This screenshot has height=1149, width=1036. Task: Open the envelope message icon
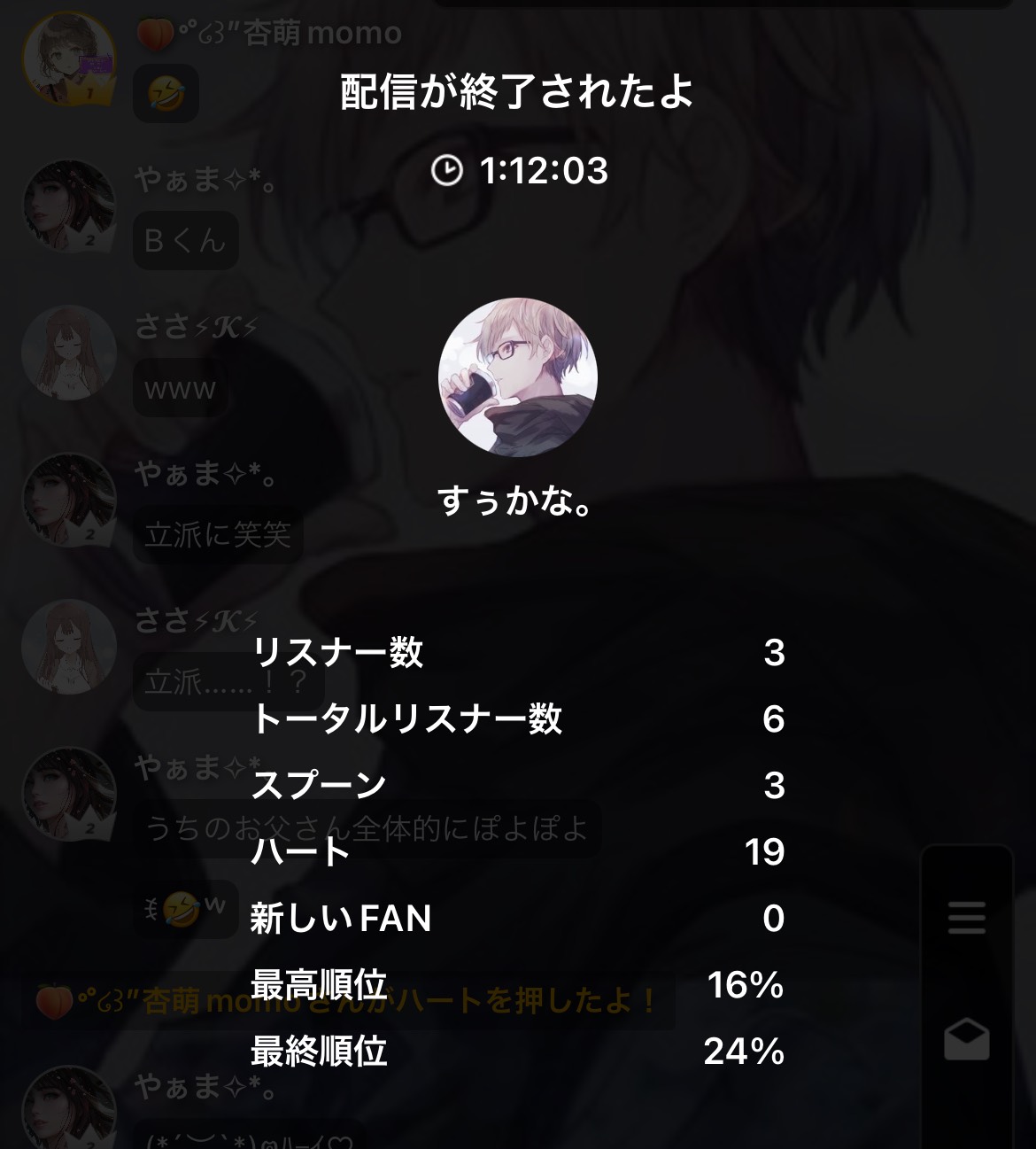(x=966, y=1039)
